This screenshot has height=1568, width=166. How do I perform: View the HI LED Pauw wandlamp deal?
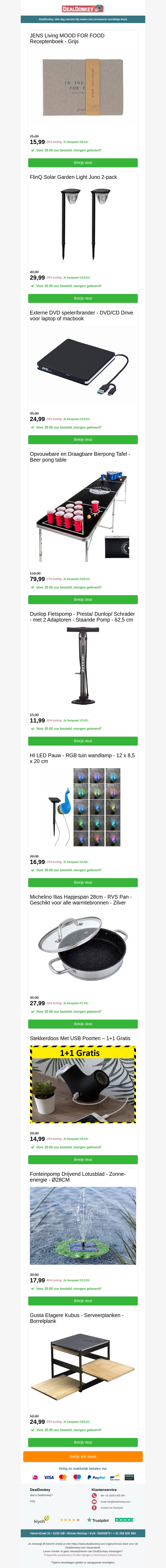pos(83,882)
